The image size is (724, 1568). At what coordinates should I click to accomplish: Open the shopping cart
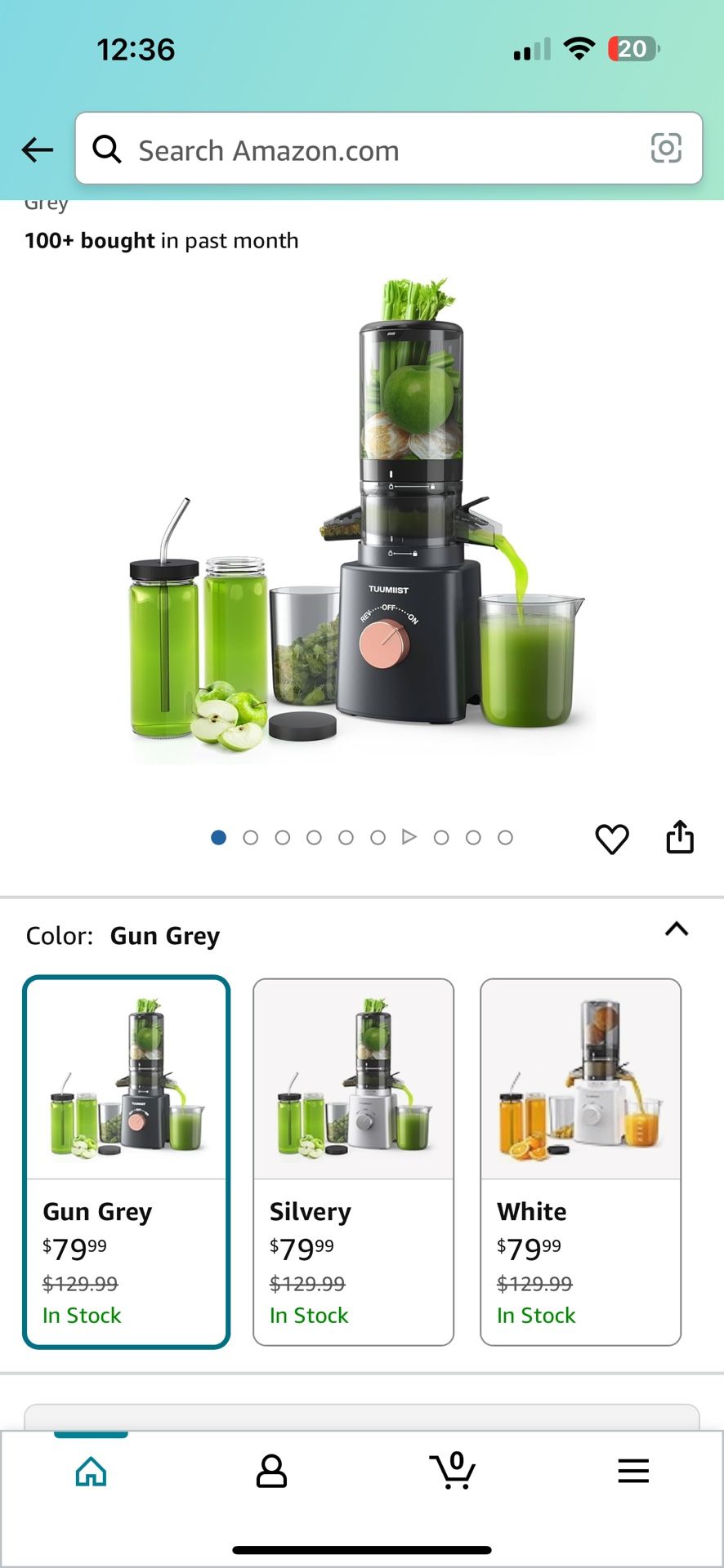pos(452,1472)
